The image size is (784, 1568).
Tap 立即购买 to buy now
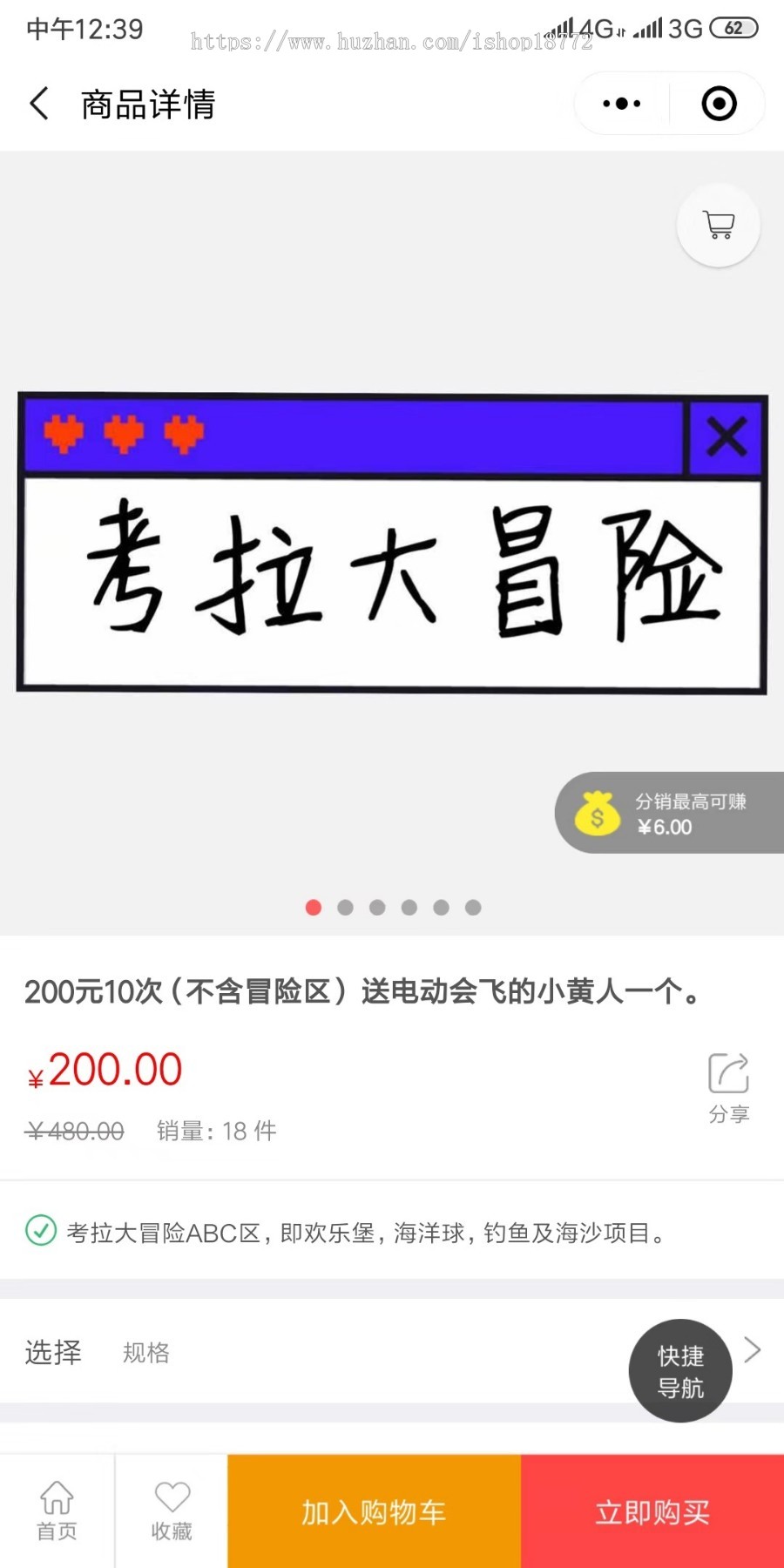pos(651,1511)
